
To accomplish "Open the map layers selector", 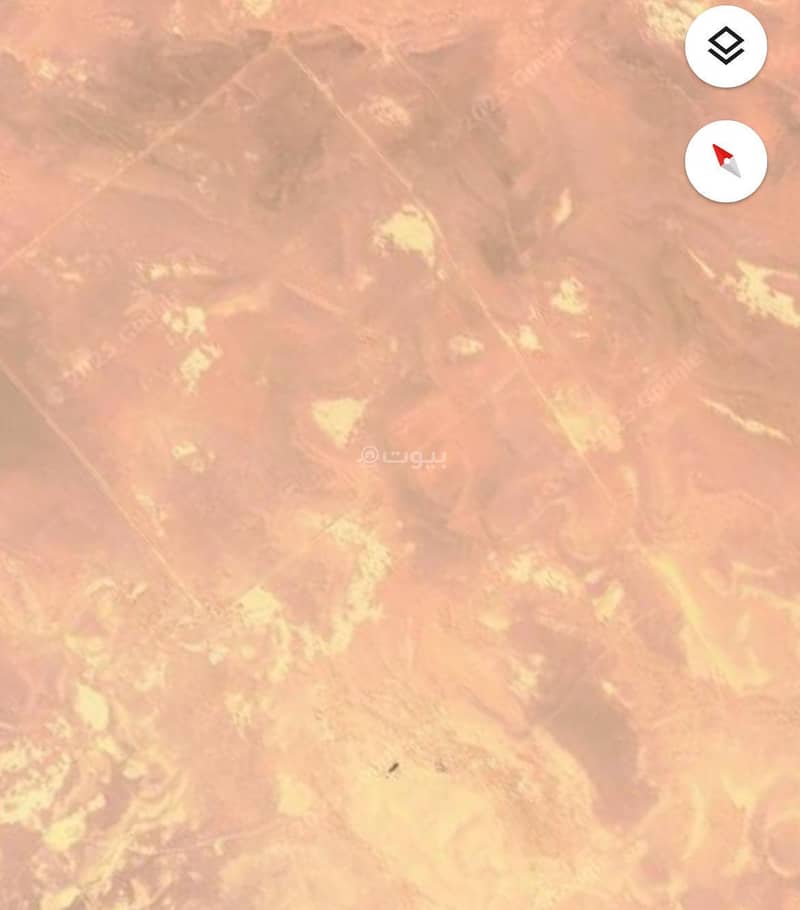I will coord(726,46).
